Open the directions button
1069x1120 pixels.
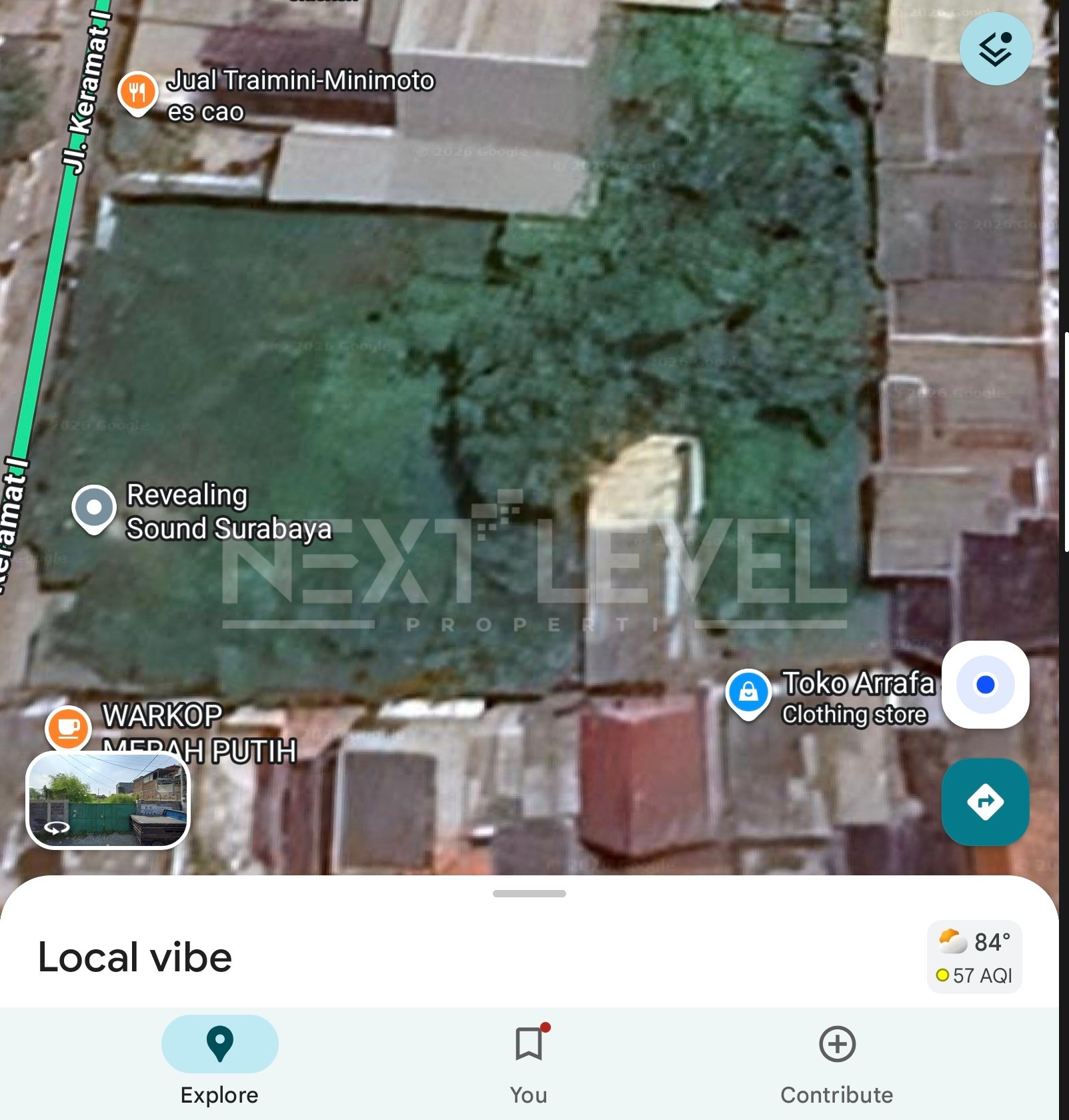click(985, 802)
